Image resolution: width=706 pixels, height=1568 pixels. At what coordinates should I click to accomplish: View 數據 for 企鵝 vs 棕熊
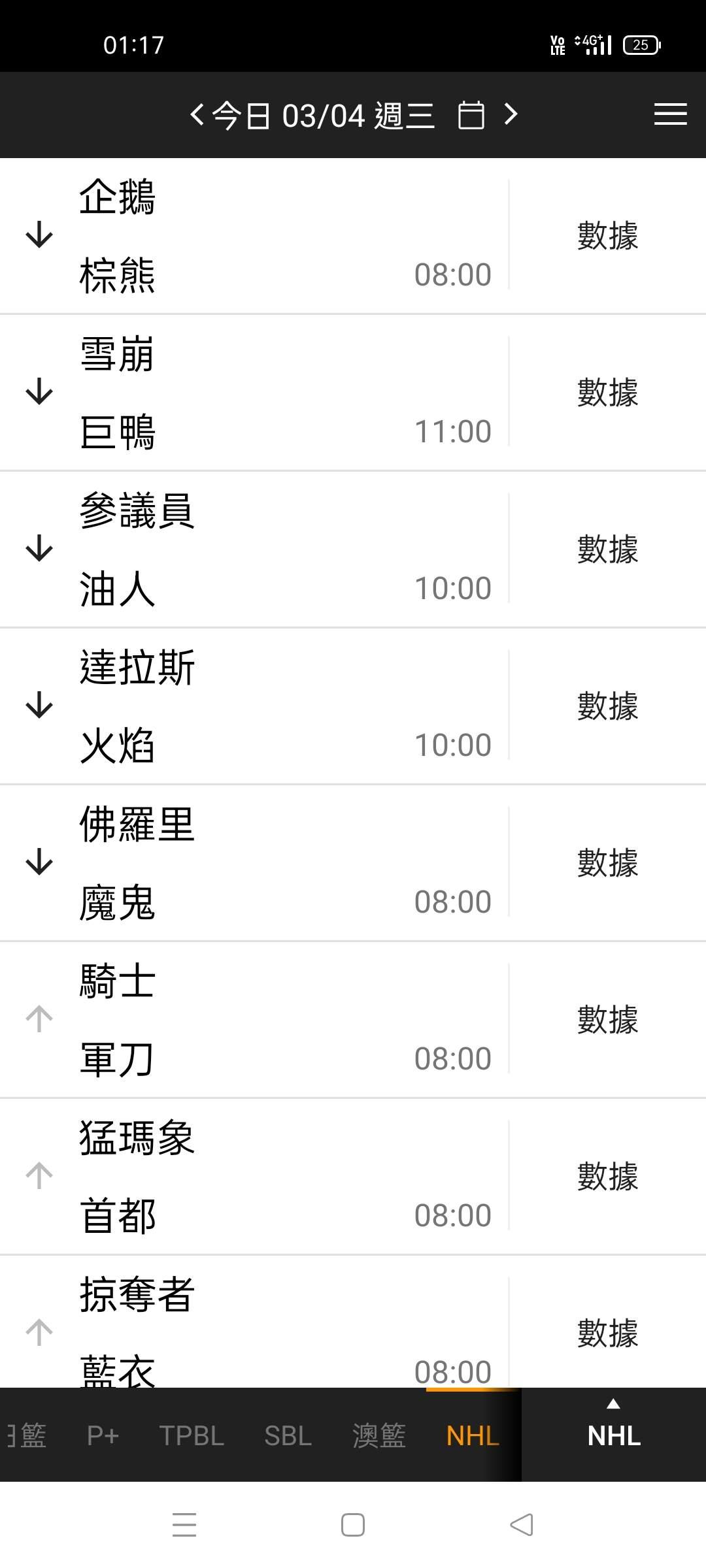607,236
